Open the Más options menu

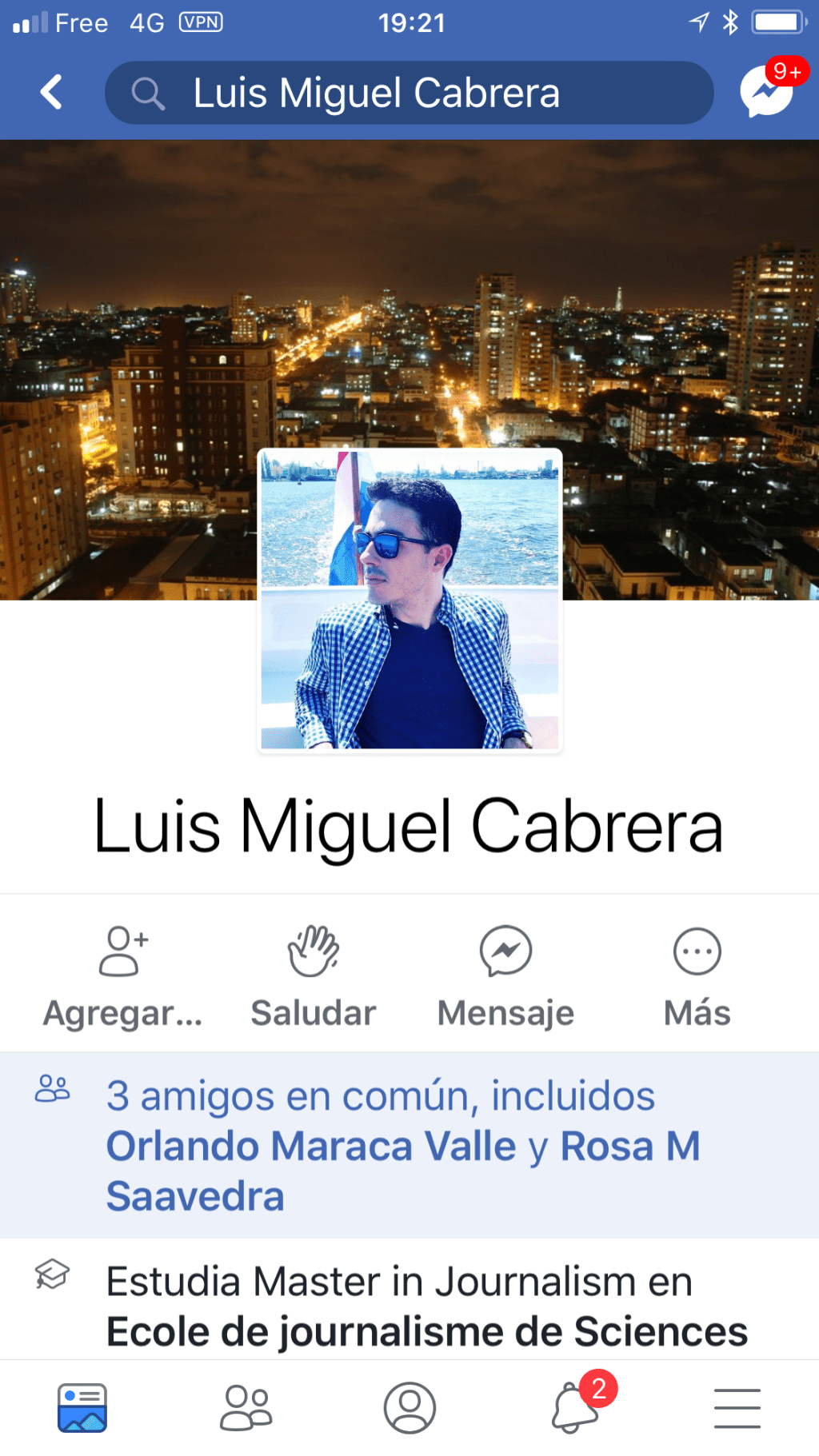697,976
